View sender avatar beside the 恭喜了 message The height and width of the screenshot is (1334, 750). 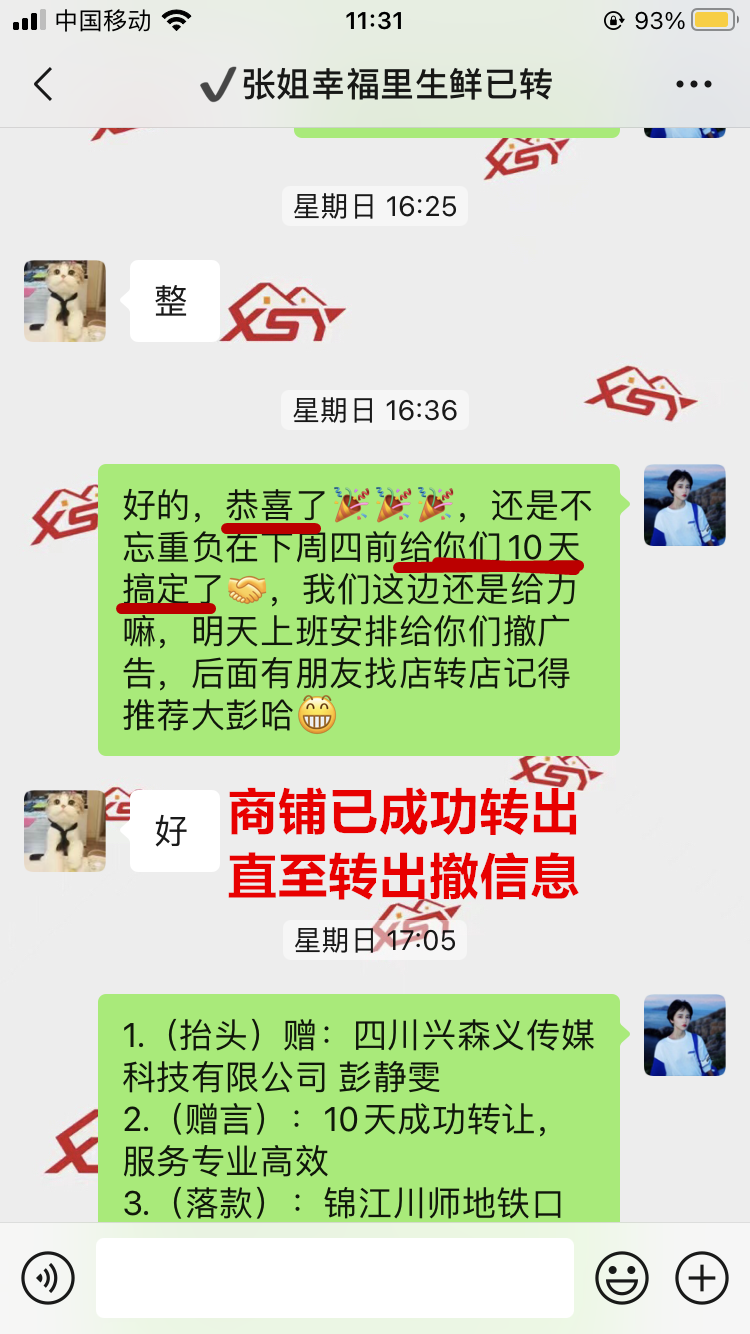684,505
